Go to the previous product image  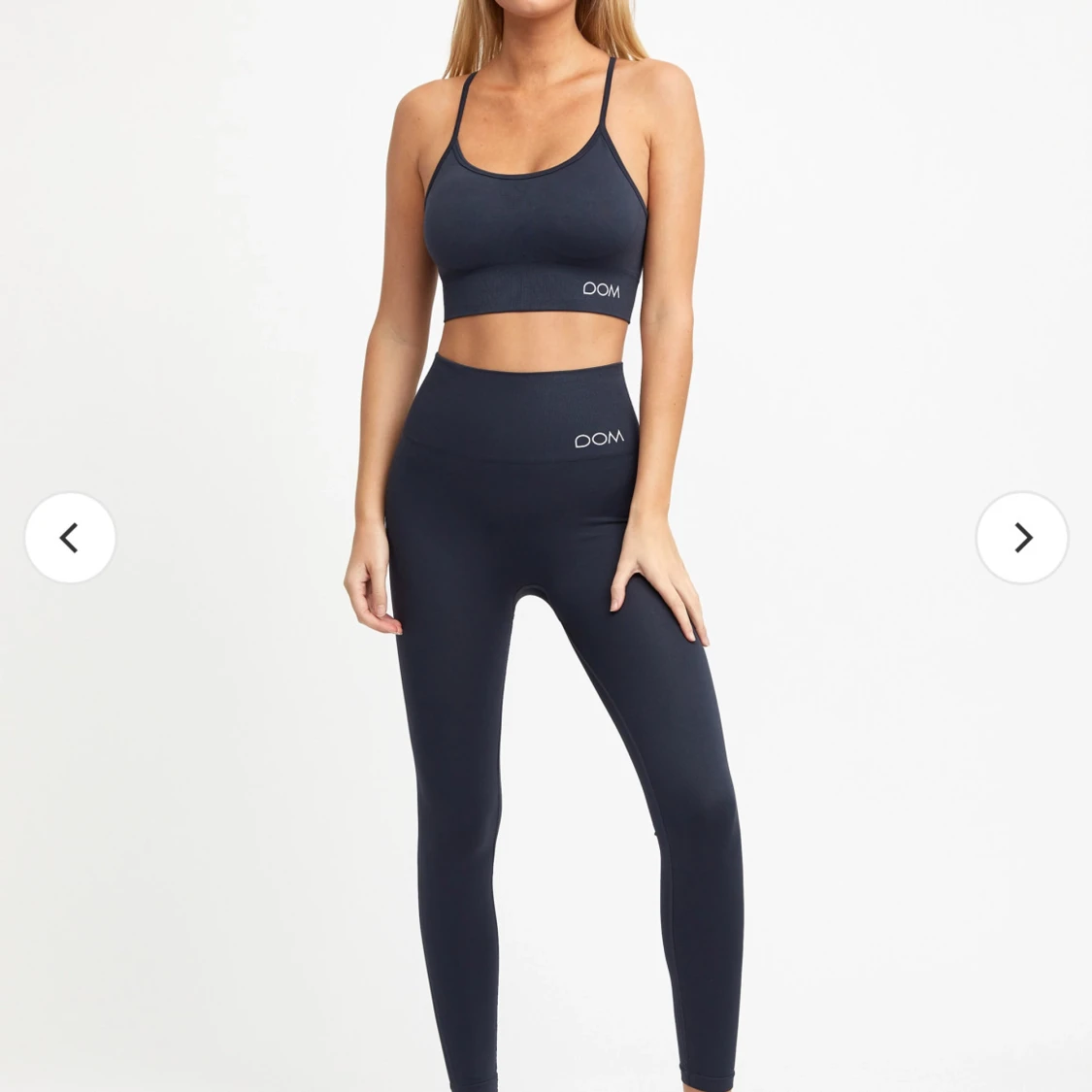pos(70,538)
